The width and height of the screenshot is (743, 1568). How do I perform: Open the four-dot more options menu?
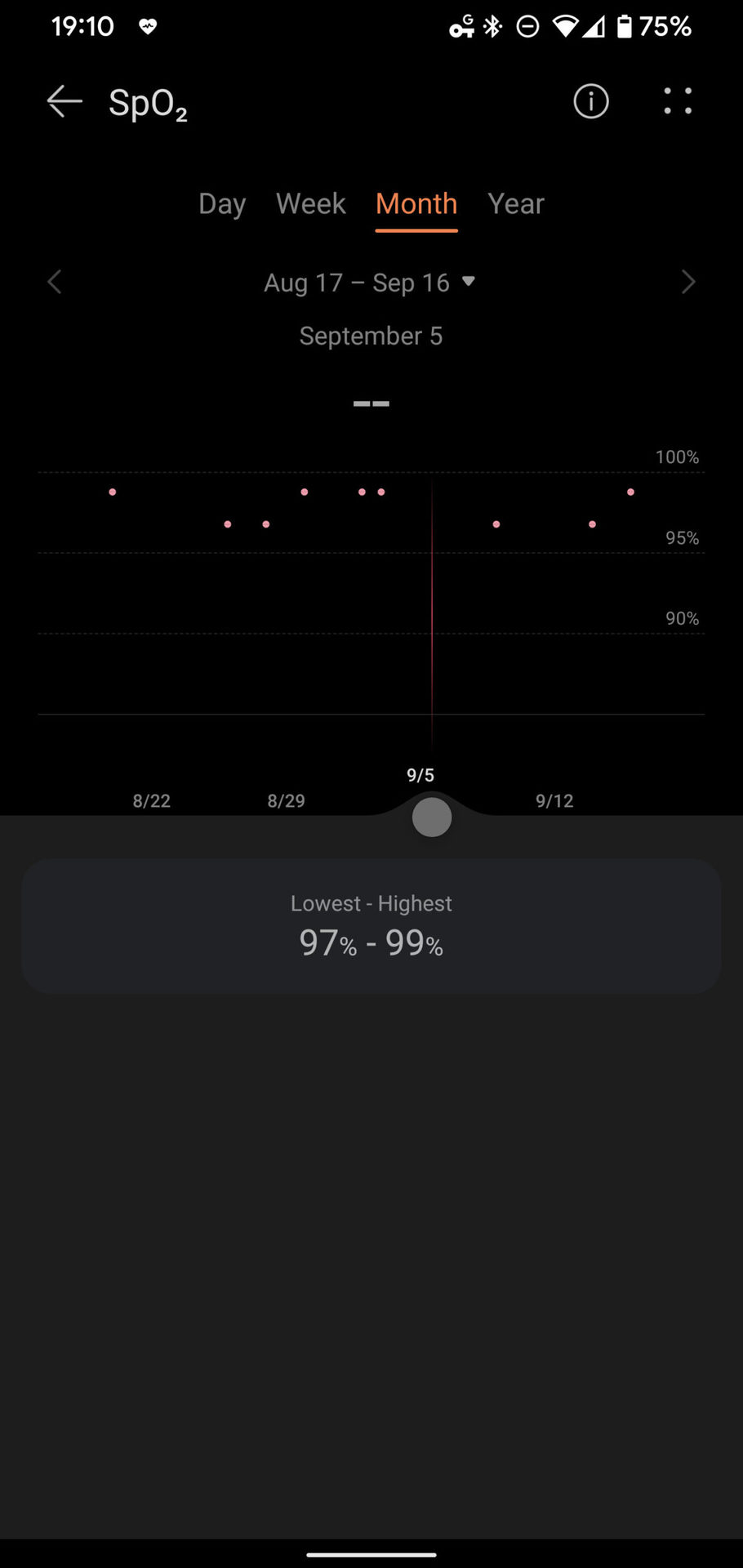[678, 102]
